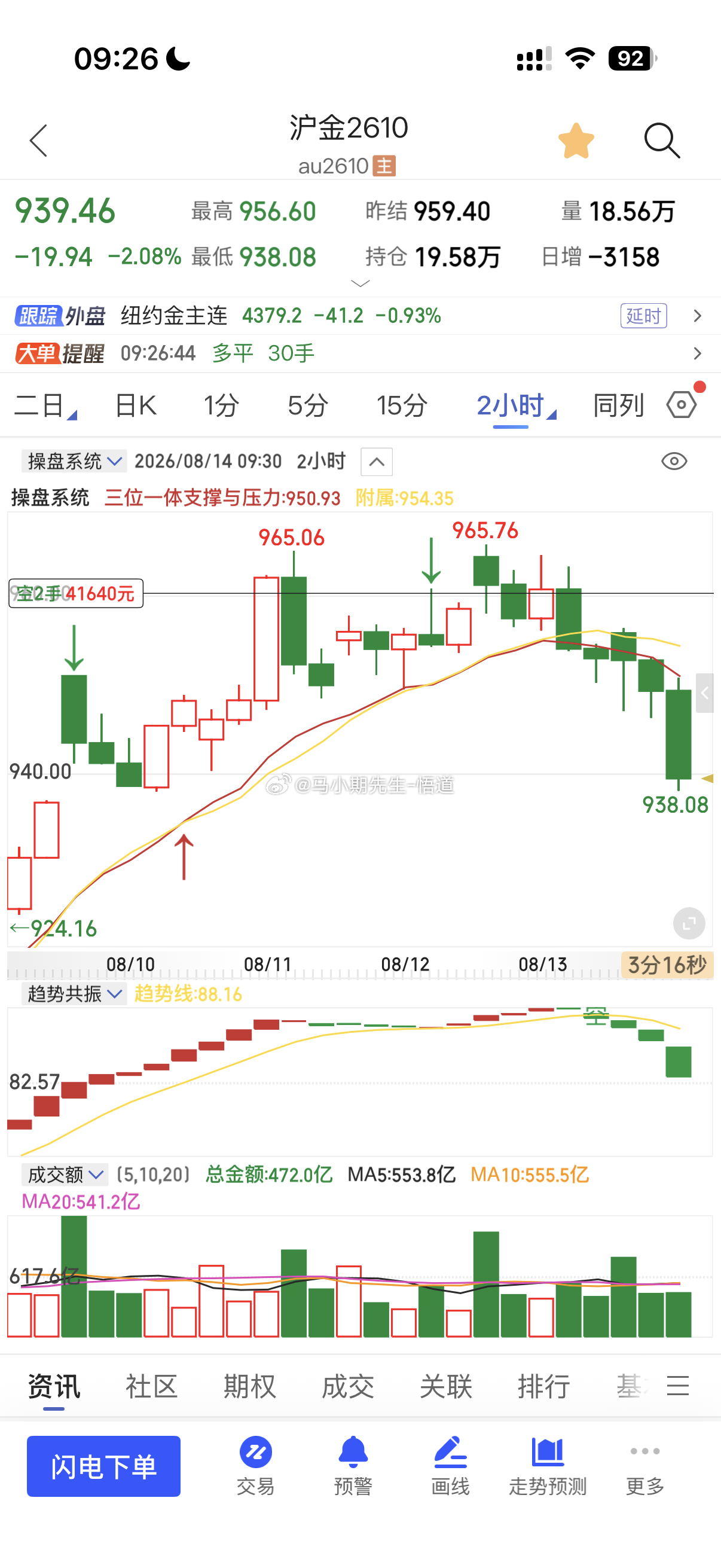This screenshot has width=721, height=1568.
Task: Open the 同列 view
Action: [x=619, y=405]
